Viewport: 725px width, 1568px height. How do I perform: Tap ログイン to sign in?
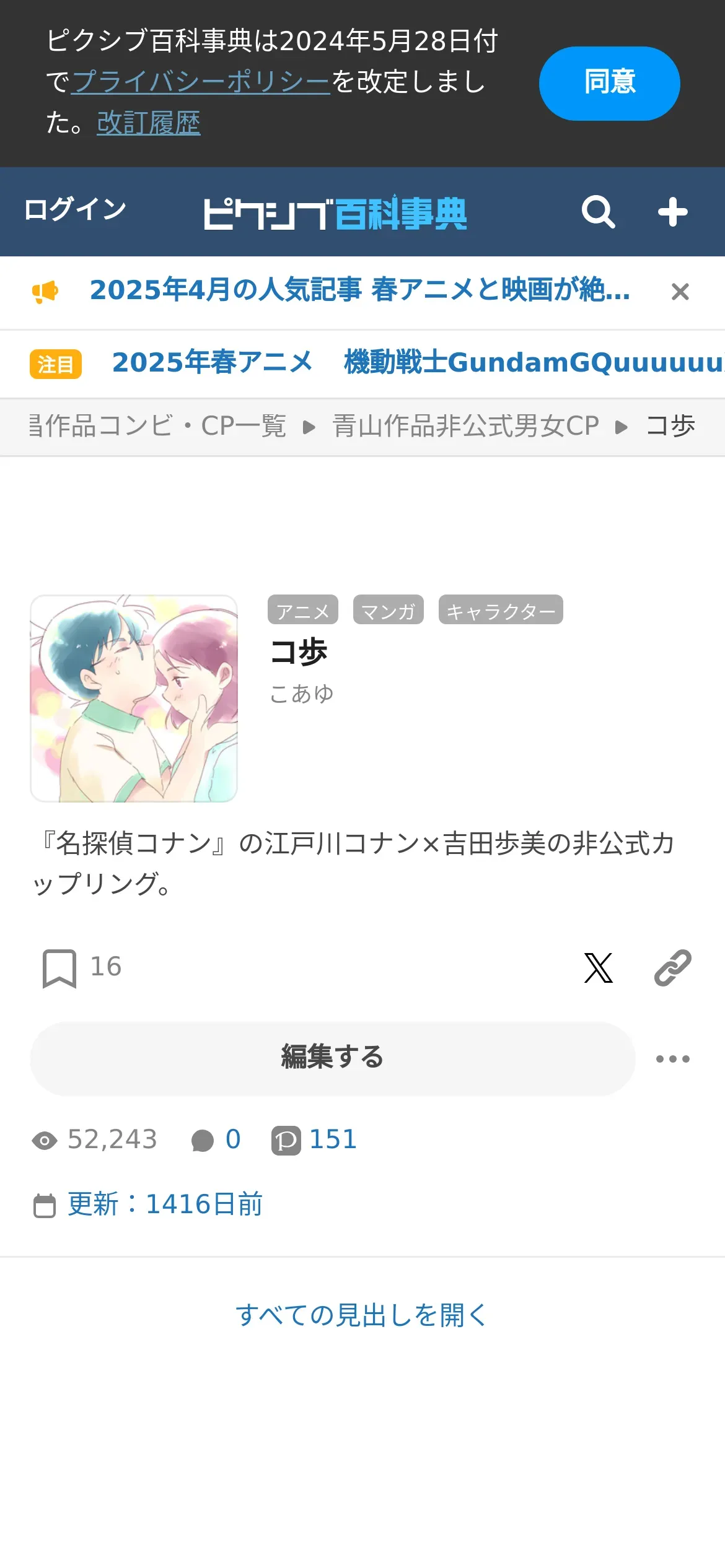[x=75, y=209]
